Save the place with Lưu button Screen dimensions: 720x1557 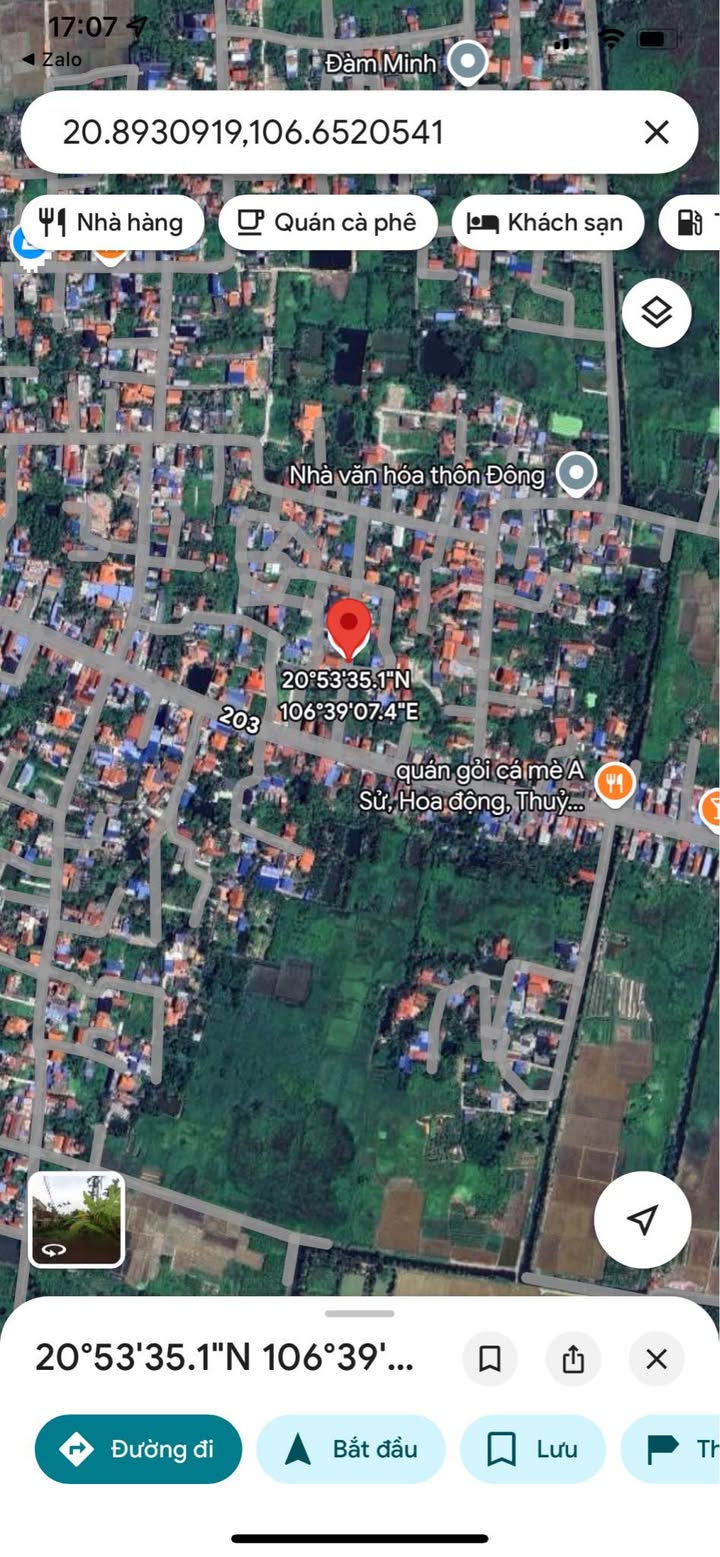(533, 1449)
